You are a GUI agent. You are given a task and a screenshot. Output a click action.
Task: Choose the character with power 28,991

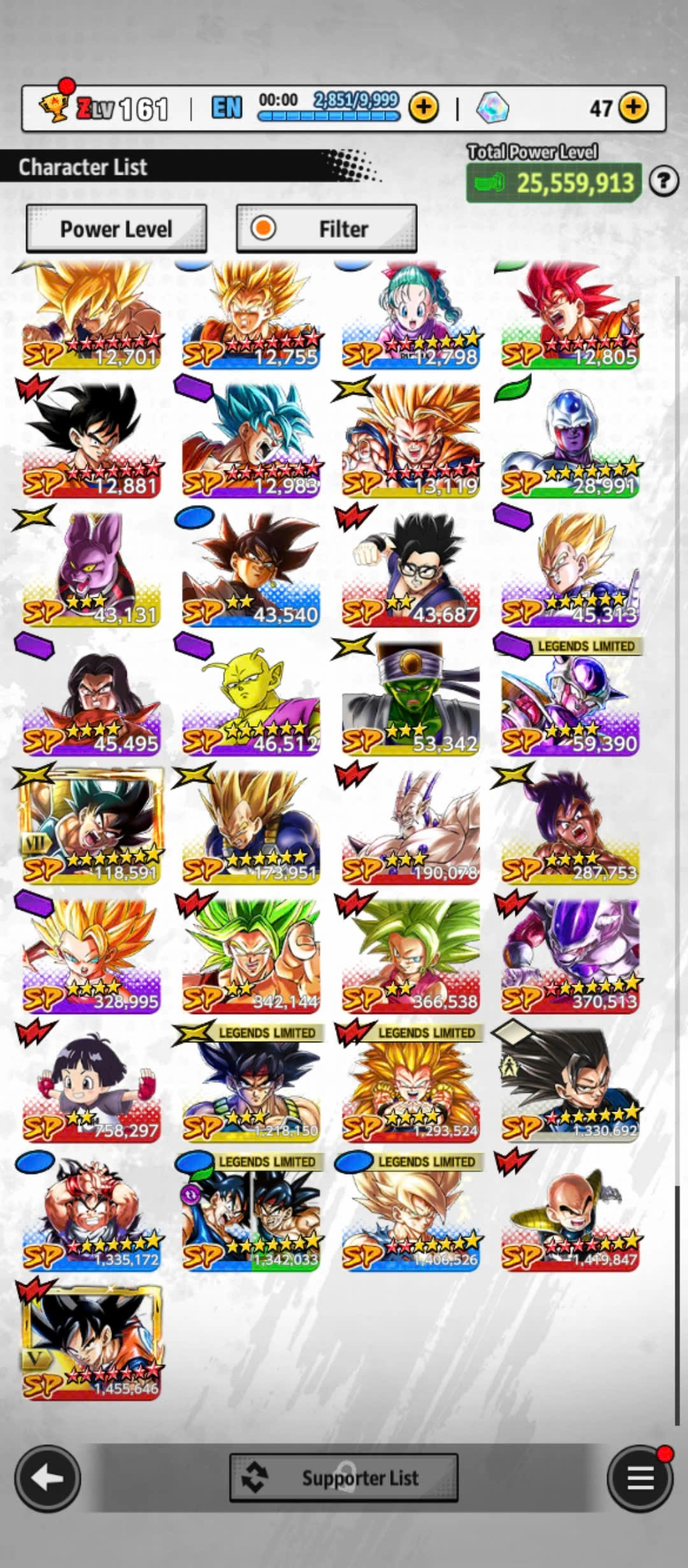click(570, 441)
